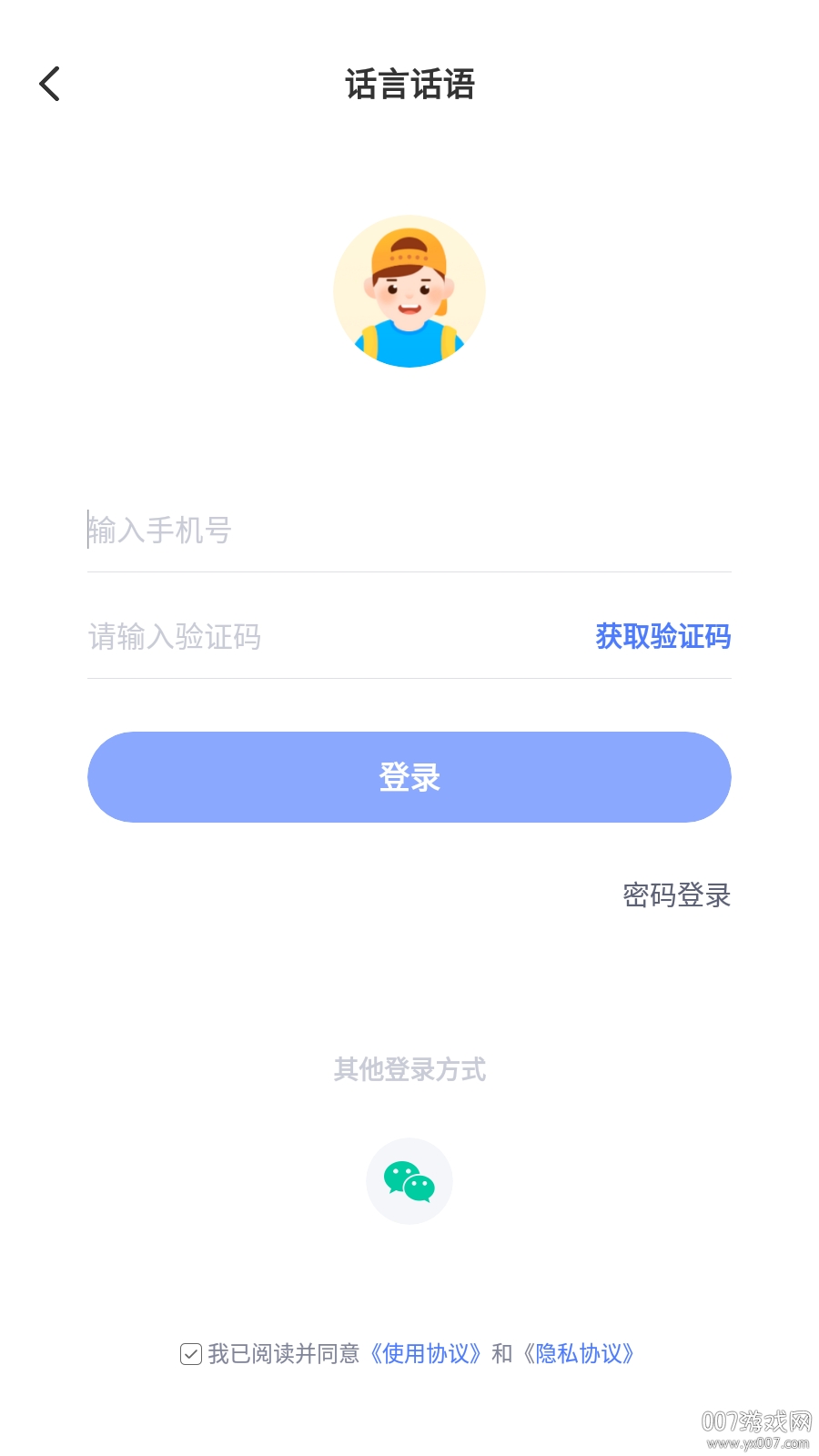This screenshot has width=819, height=1456.
Task: Uncheck the agreement checkbox
Action: [191, 1354]
